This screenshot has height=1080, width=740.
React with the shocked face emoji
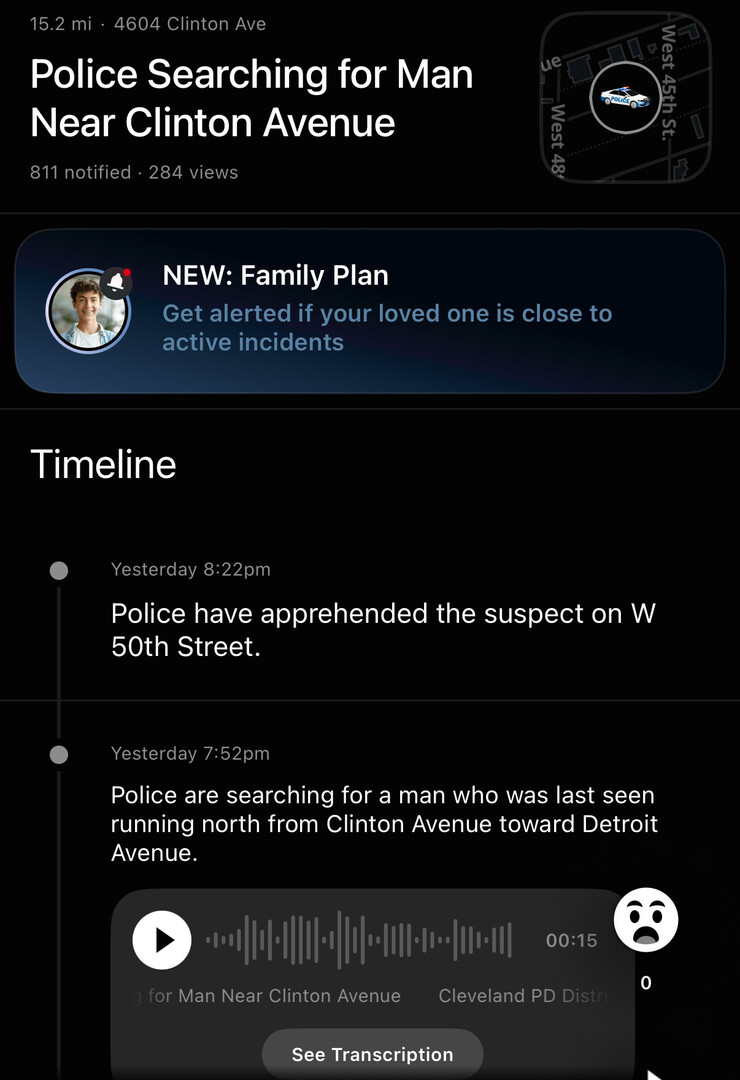tap(646, 919)
